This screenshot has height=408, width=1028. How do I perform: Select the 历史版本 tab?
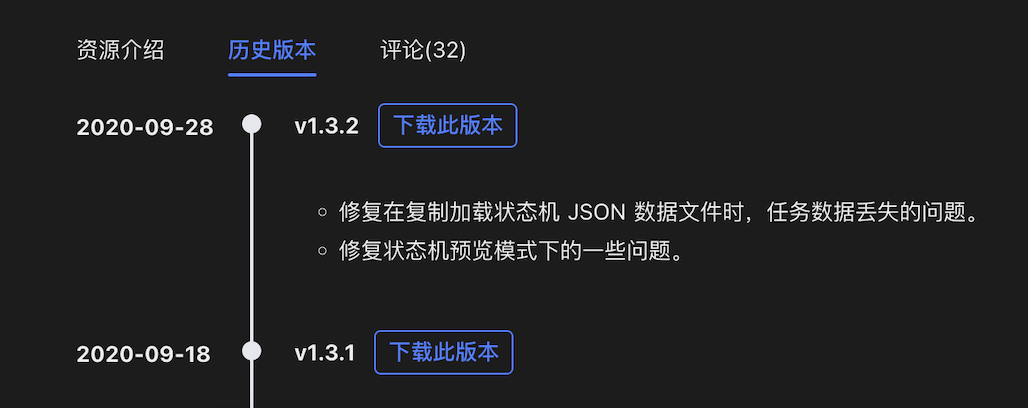[x=272, y=50]
